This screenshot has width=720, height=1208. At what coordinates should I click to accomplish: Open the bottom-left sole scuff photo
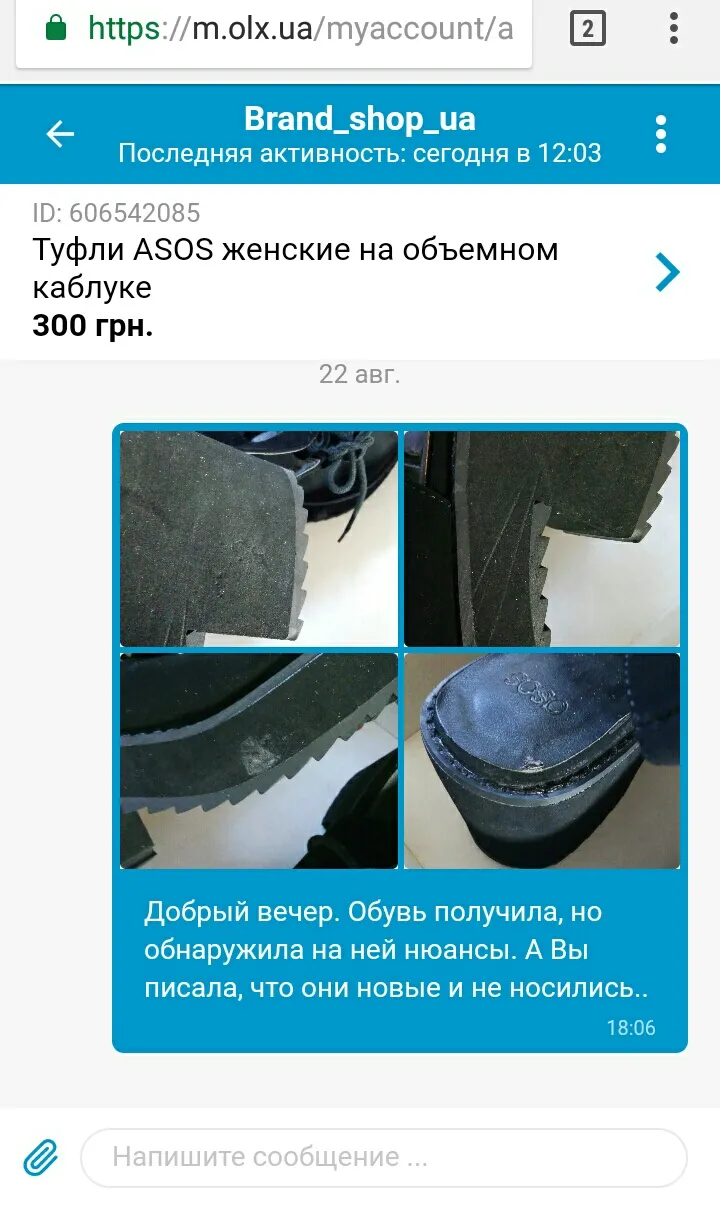[x=259, y=761]
